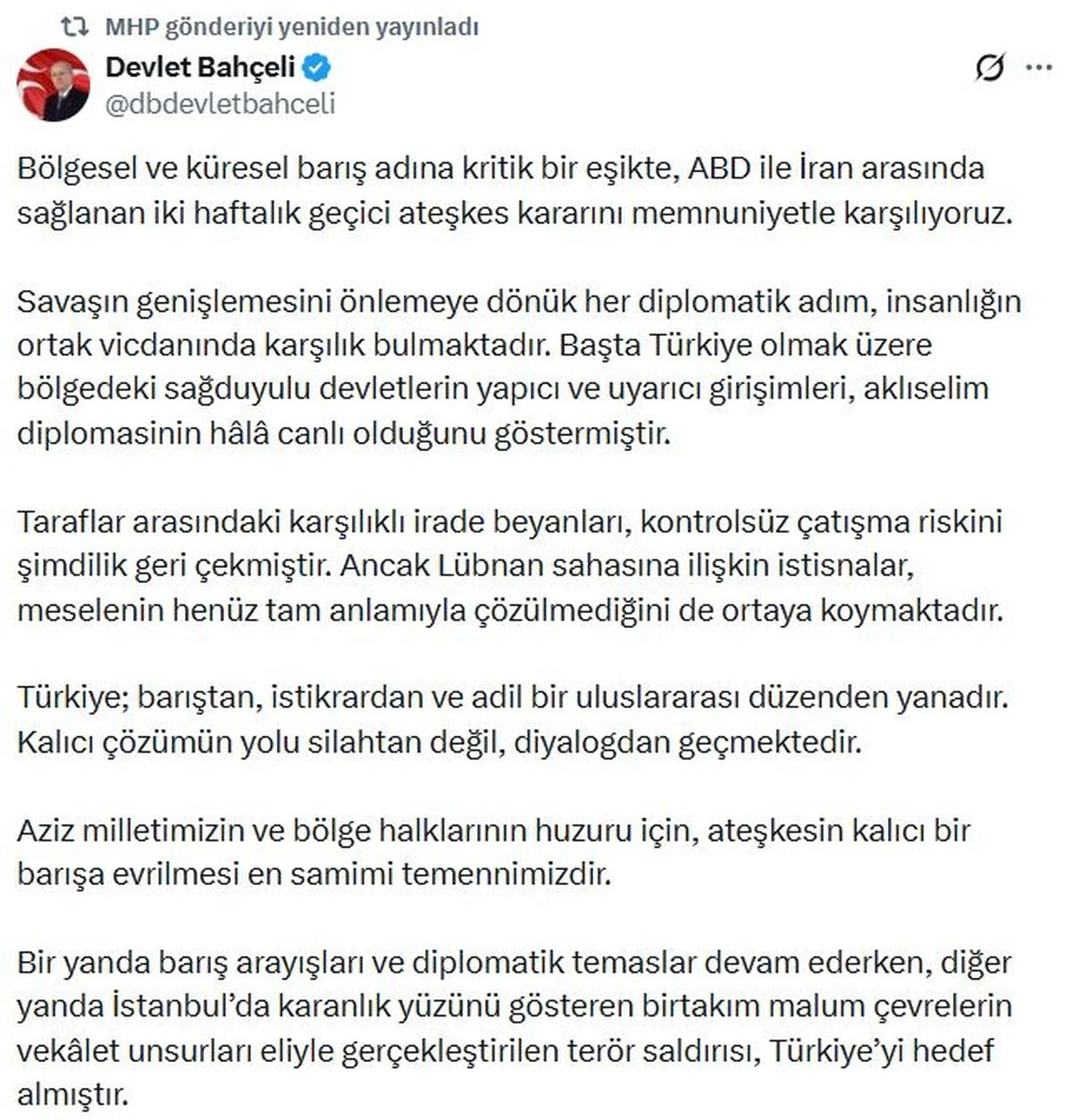Click MHP in the repost label
Screen dimensions: 1072x1120
coord(125,26)
